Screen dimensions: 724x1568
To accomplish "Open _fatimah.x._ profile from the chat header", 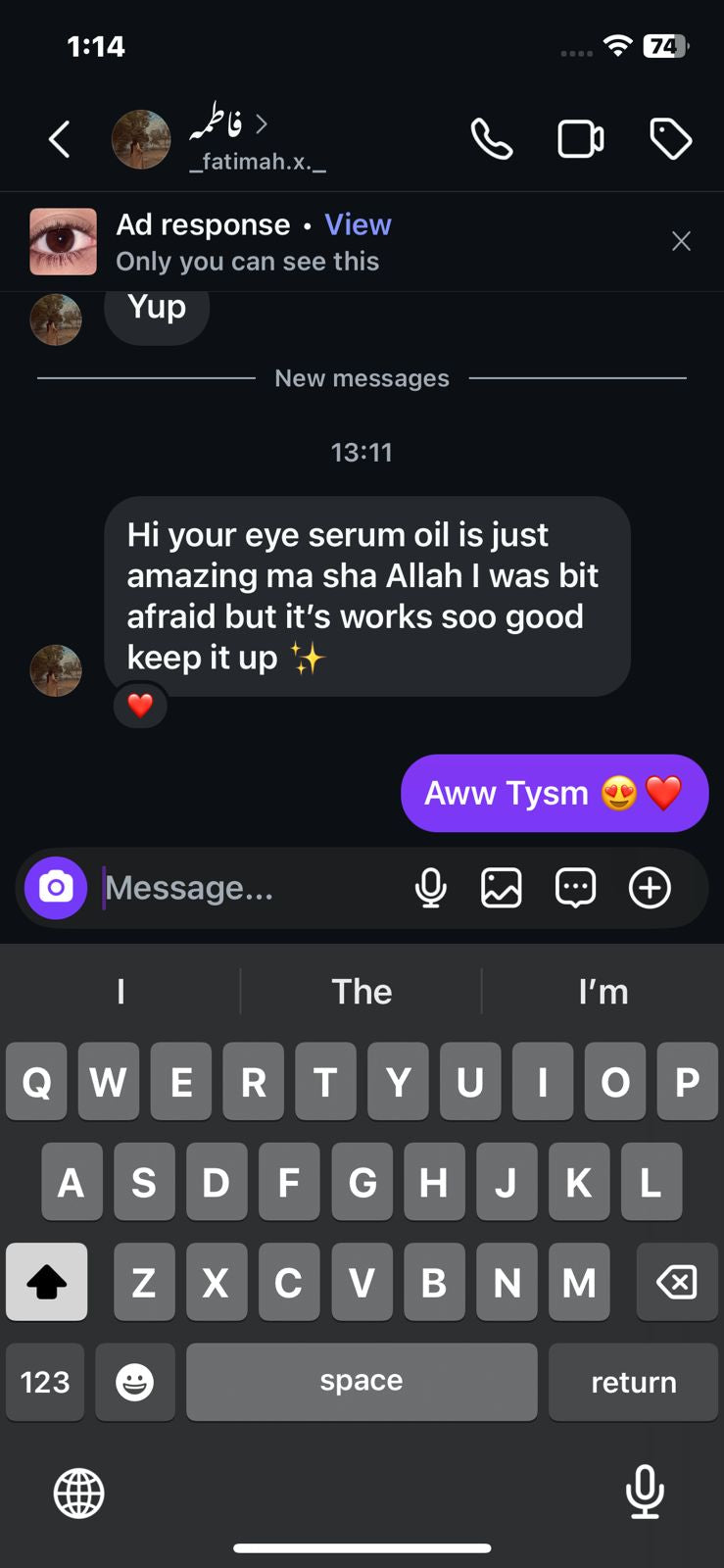I will [255, 141].
